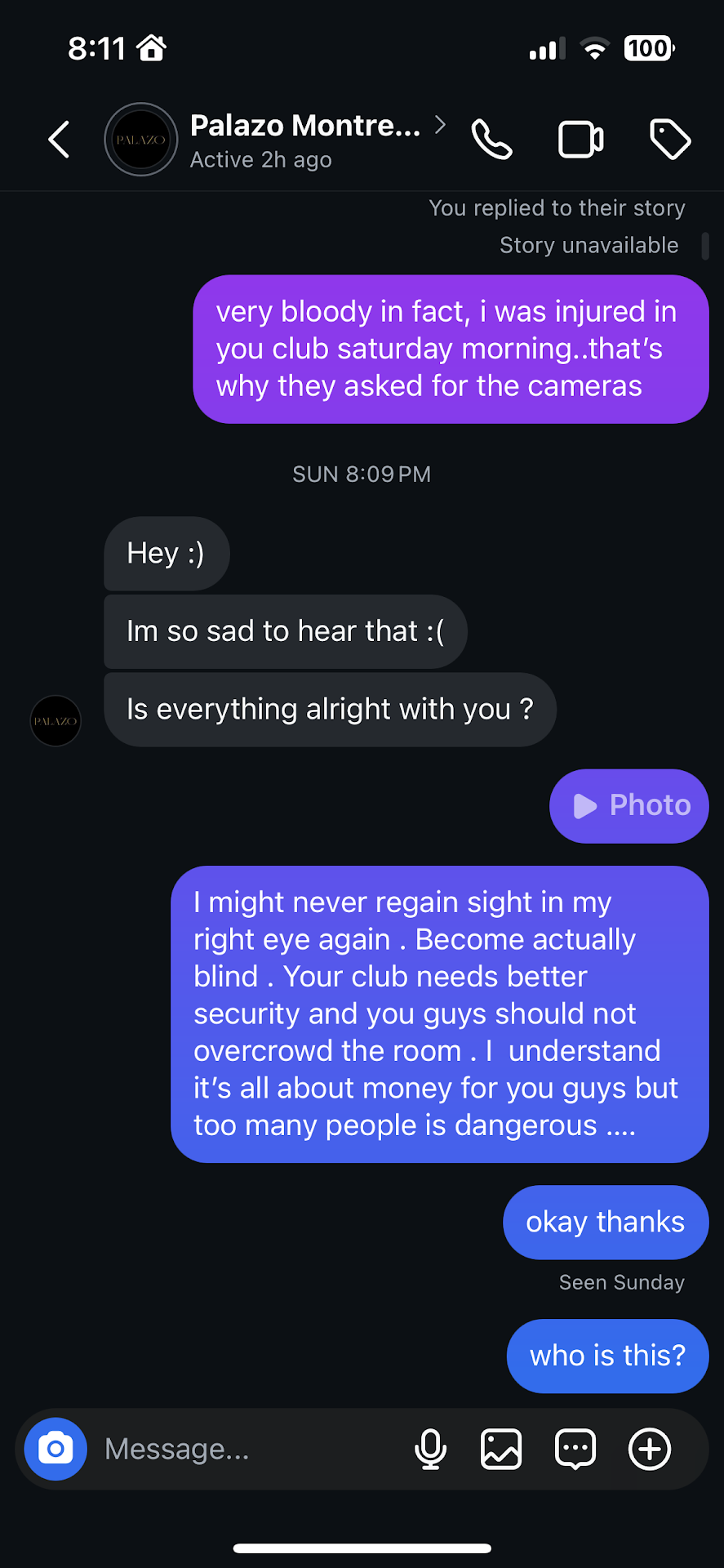The image size is (724, 1568).
Task: Go back to the inbox list
Action: click(59, 140)
